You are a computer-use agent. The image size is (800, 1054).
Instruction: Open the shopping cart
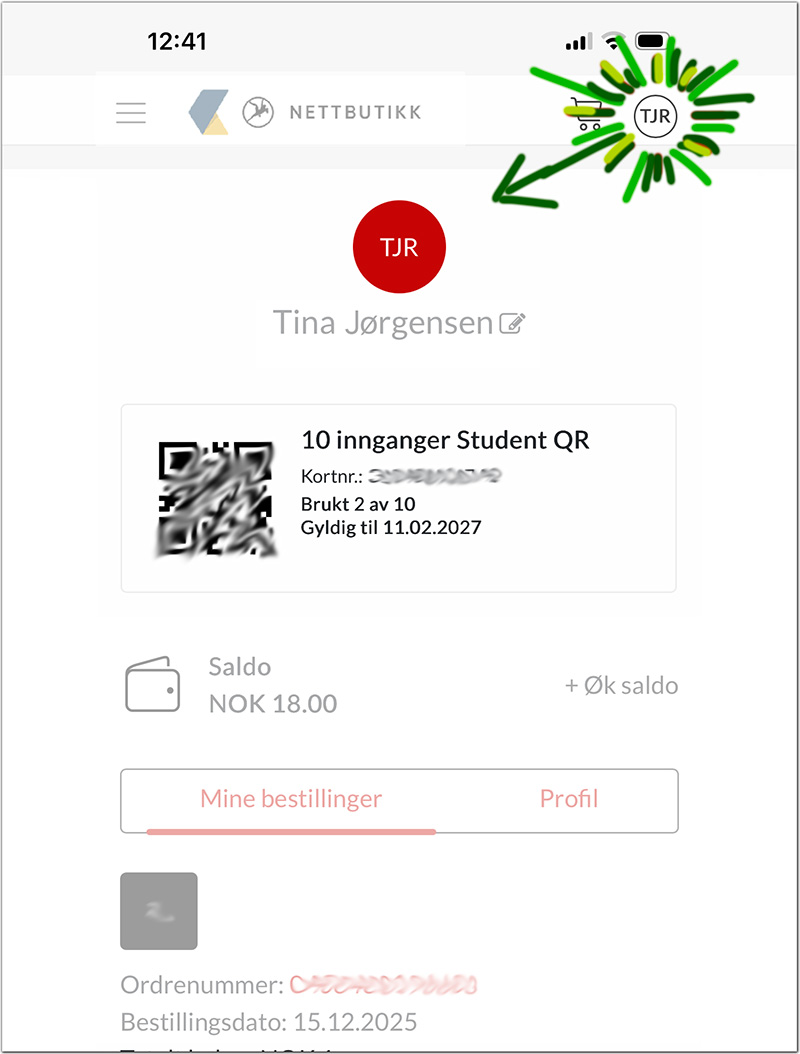[x=586, y=115]
